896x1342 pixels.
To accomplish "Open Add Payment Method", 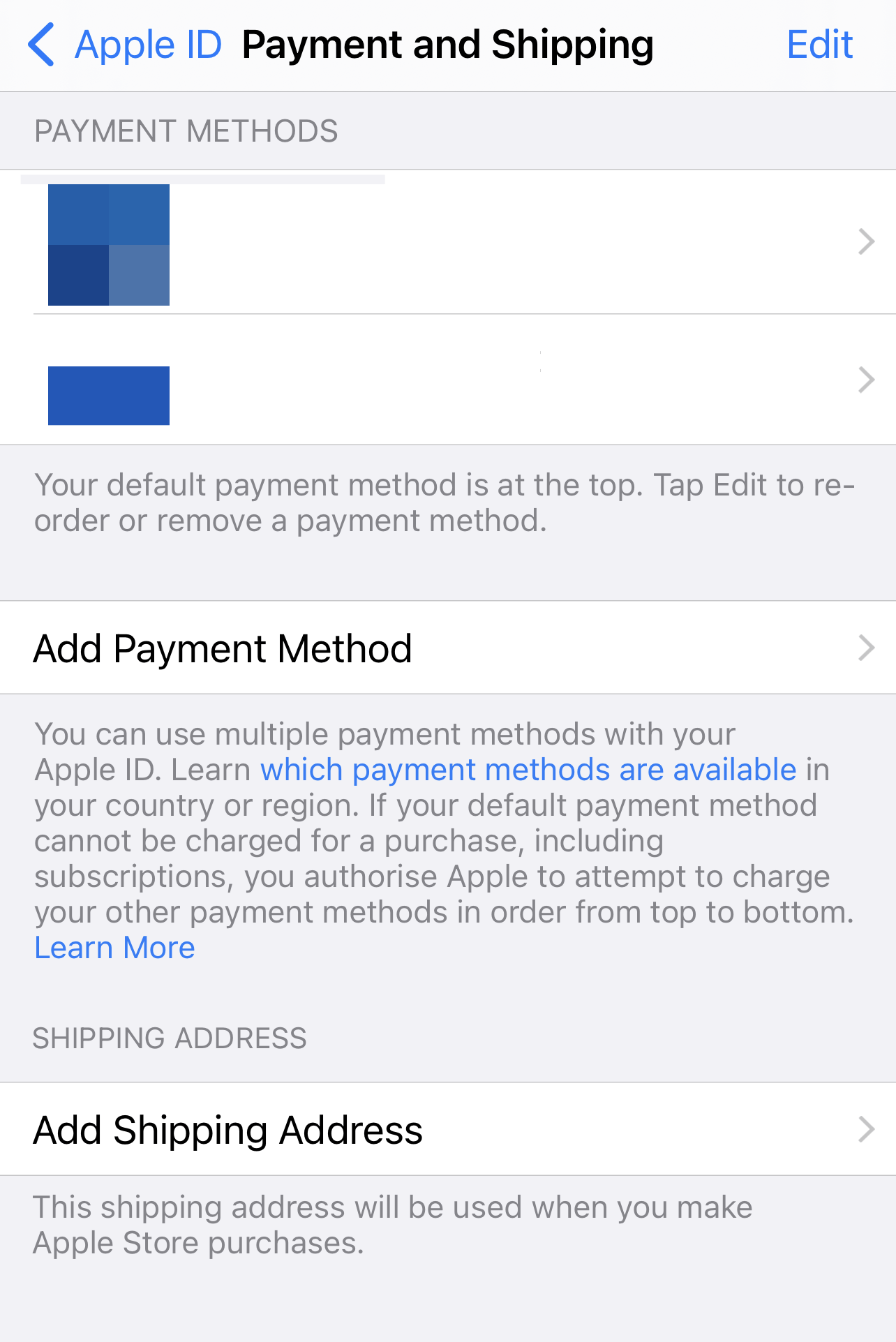I will [x=447, y=648].
